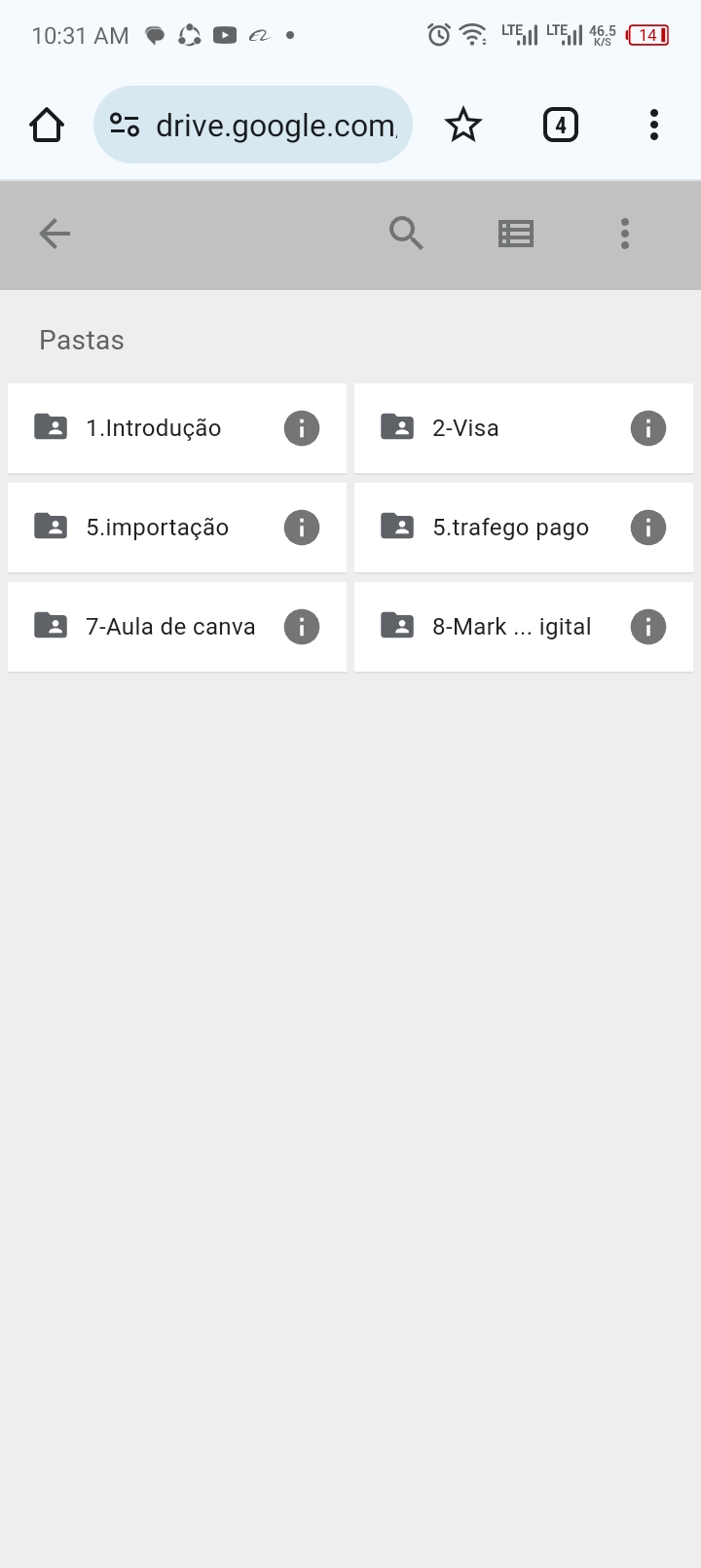
Task: Open the 5.importação folder
Action: [157, 528]
